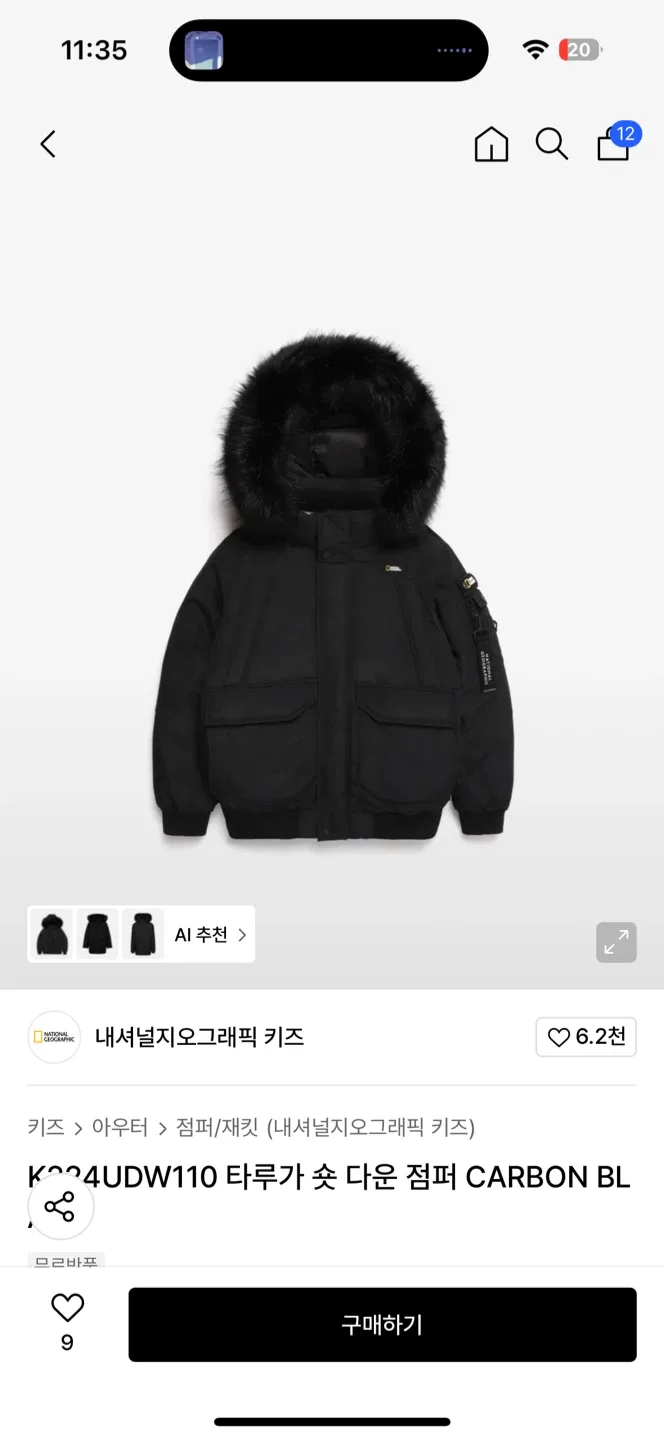Open product search
The width and height of the screenshot is (664, 1440).
click(551, 144)
